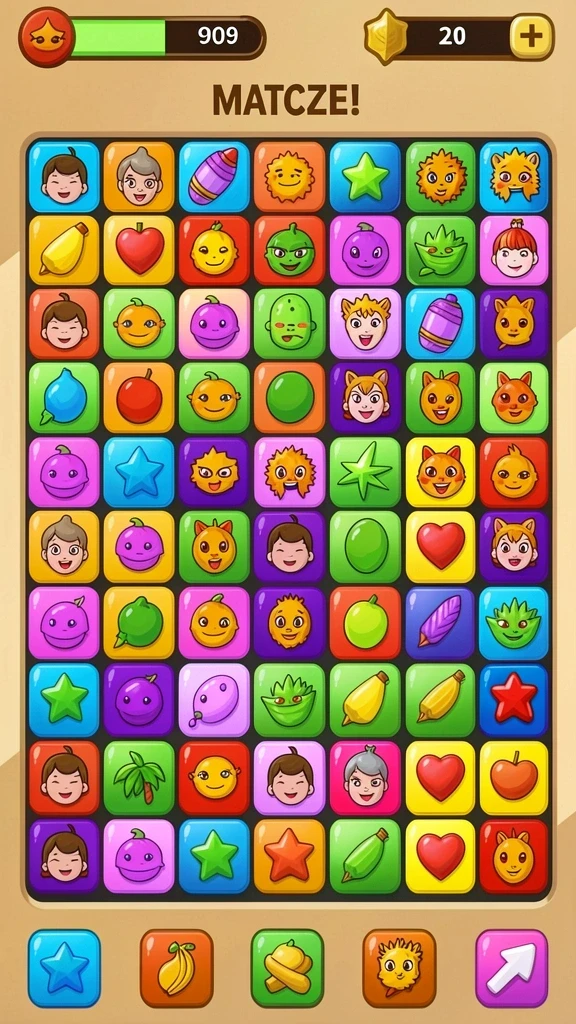This screenshot has height=1024, width=576.
Task: Select the red-haired girl tile on pink
Action: (514, 251)
